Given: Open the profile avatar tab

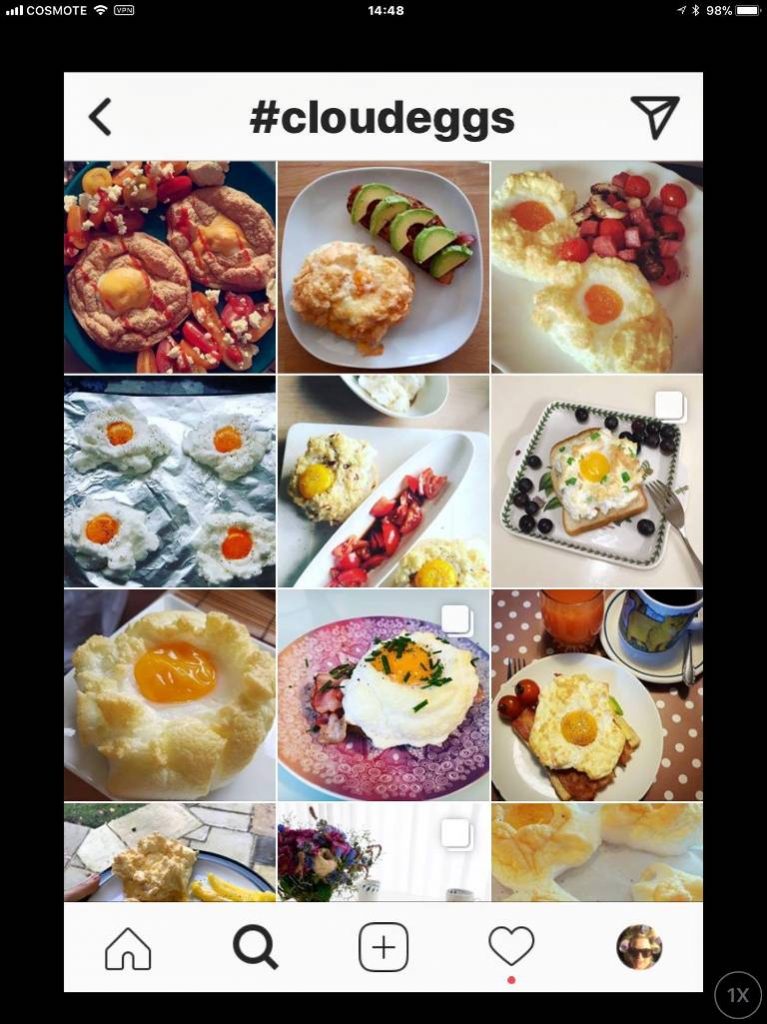Looking at the screenshot, I should point(639,947).
